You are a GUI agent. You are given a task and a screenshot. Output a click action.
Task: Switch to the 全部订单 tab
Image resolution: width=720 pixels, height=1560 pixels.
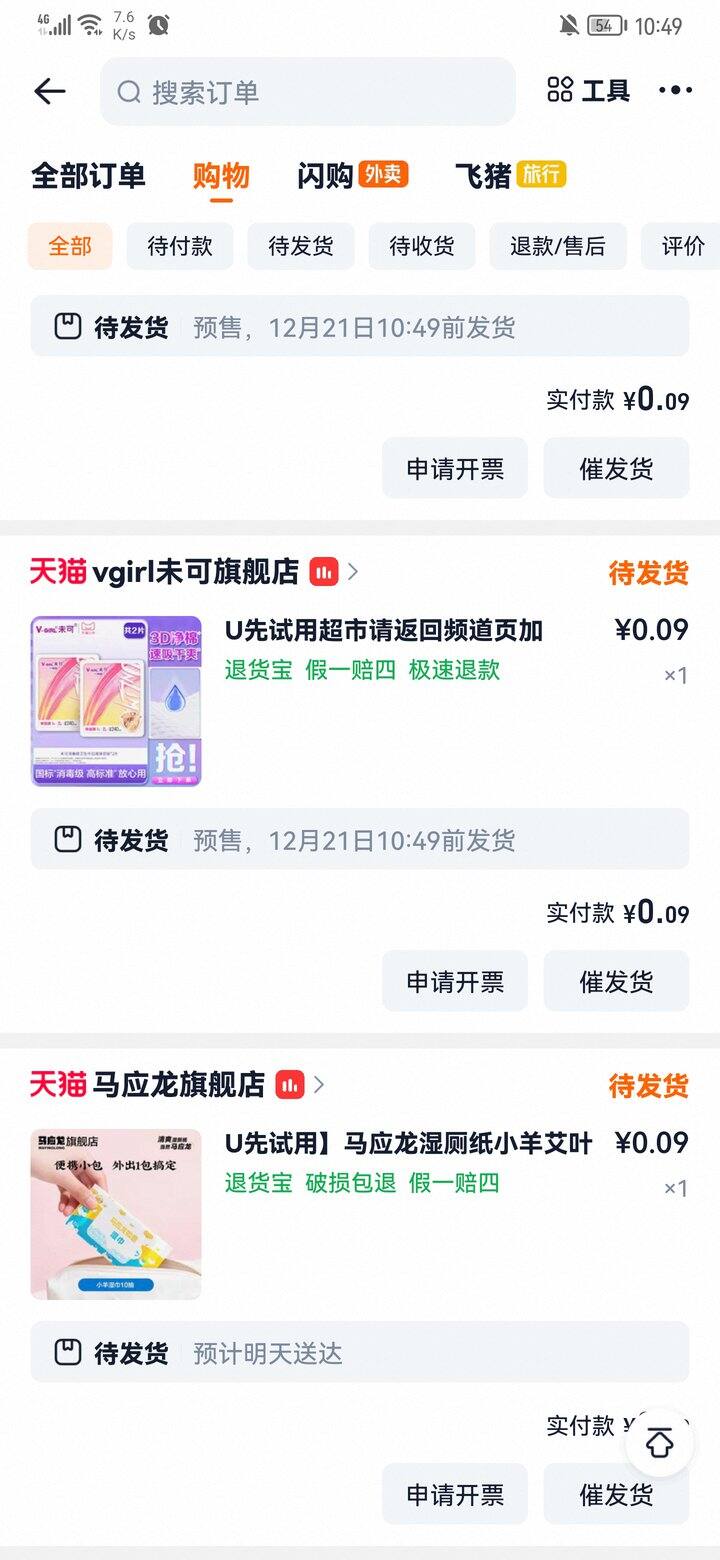coord(88,176)
